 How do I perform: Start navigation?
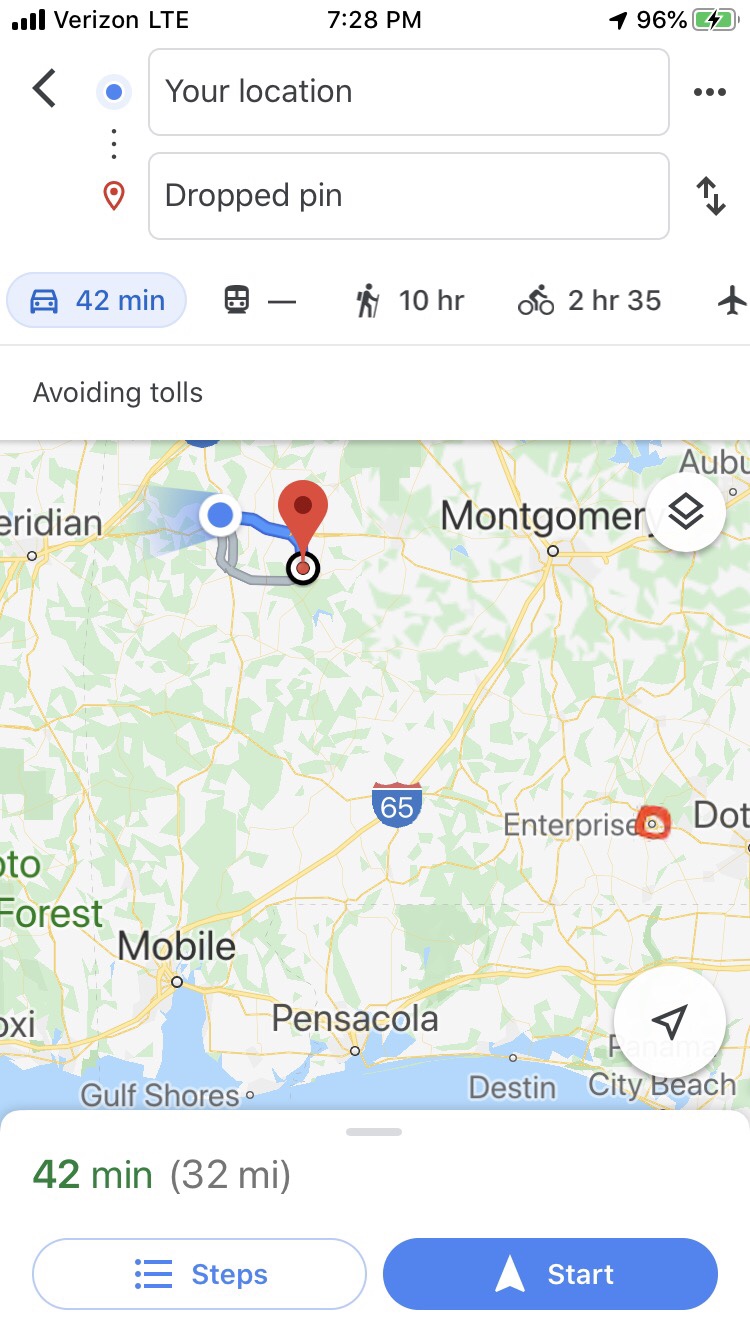pyautogui.click(x=550, y=1274)
